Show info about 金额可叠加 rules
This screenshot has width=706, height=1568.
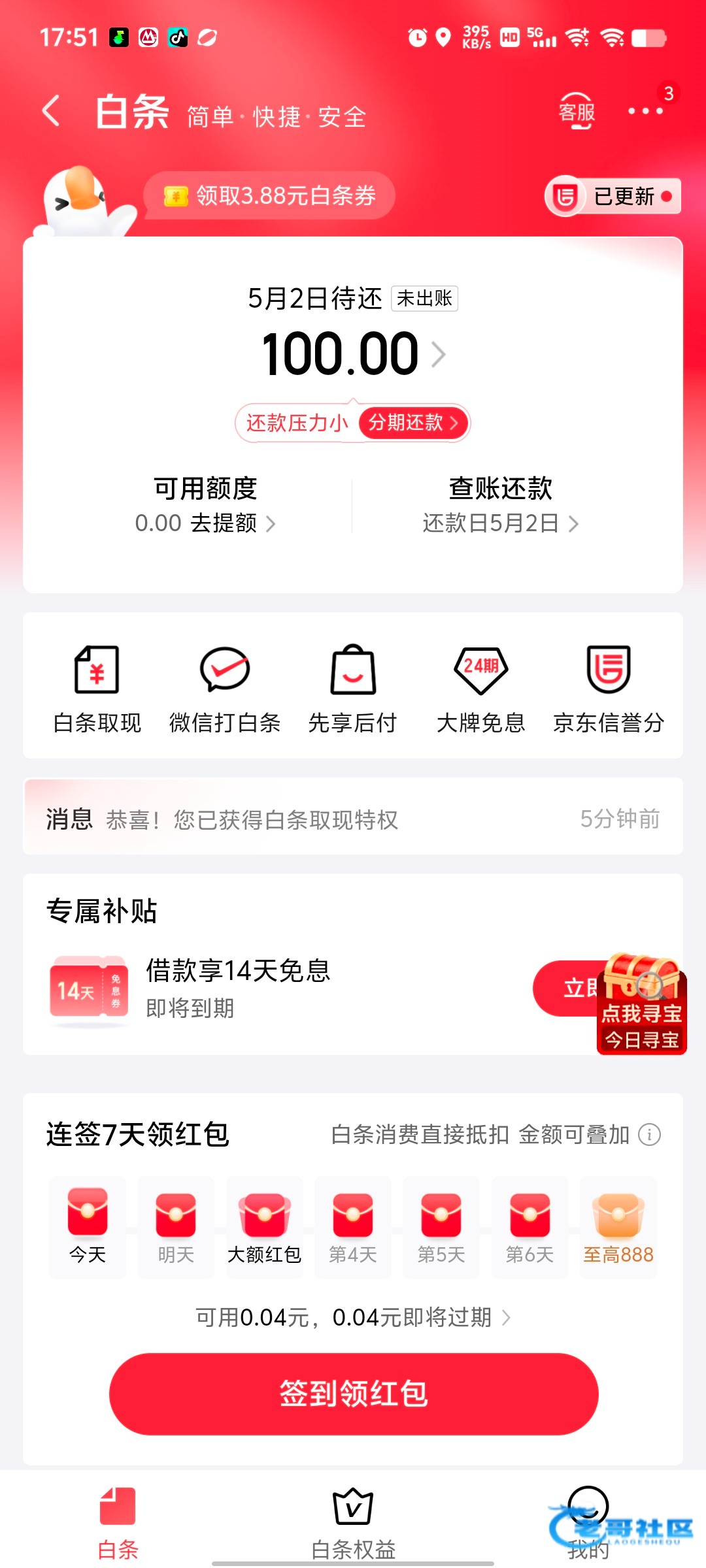(x=649, y=1135)
